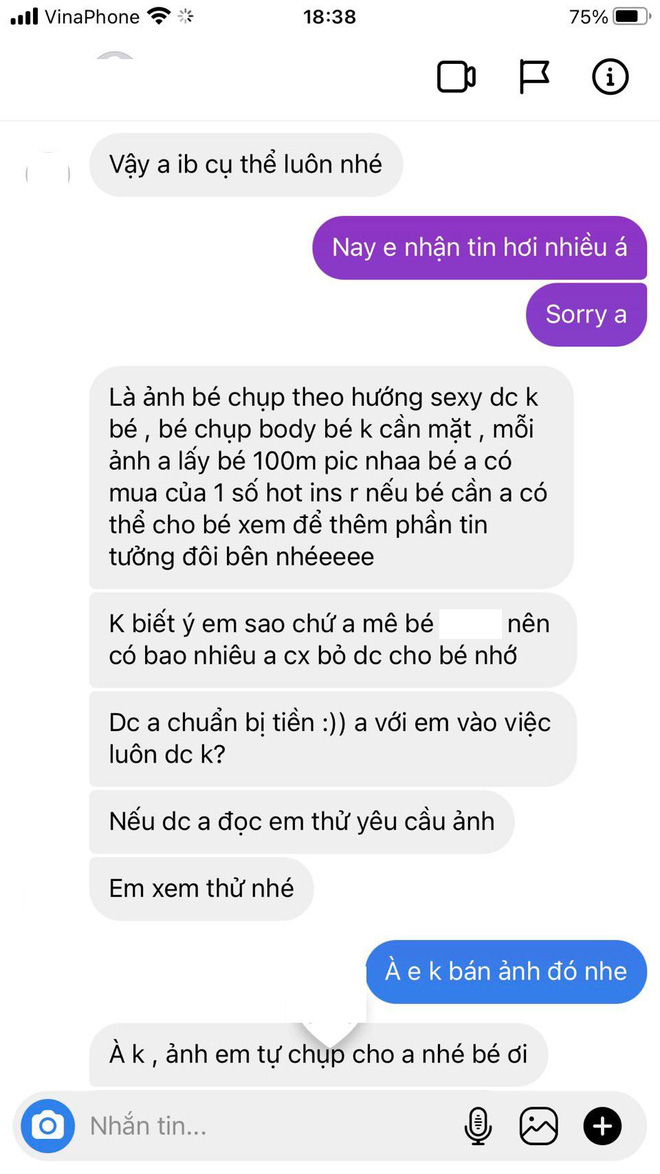The width and height of the screenshot is (660, 1174).
Task: Open gallery to pick image
Action: point(539,1126)
